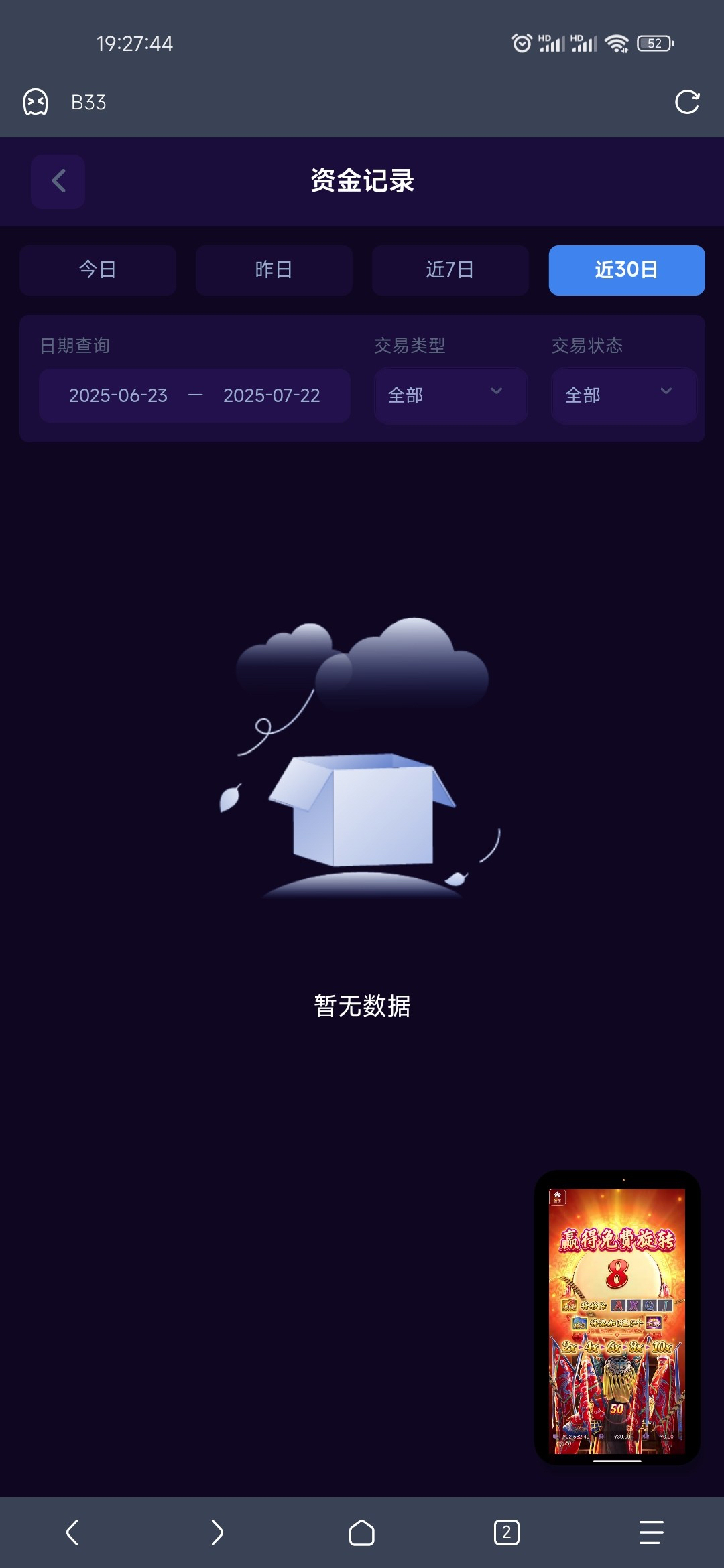Open the browser tabs switcher
724x1568 pixels.
[507, 1532]
